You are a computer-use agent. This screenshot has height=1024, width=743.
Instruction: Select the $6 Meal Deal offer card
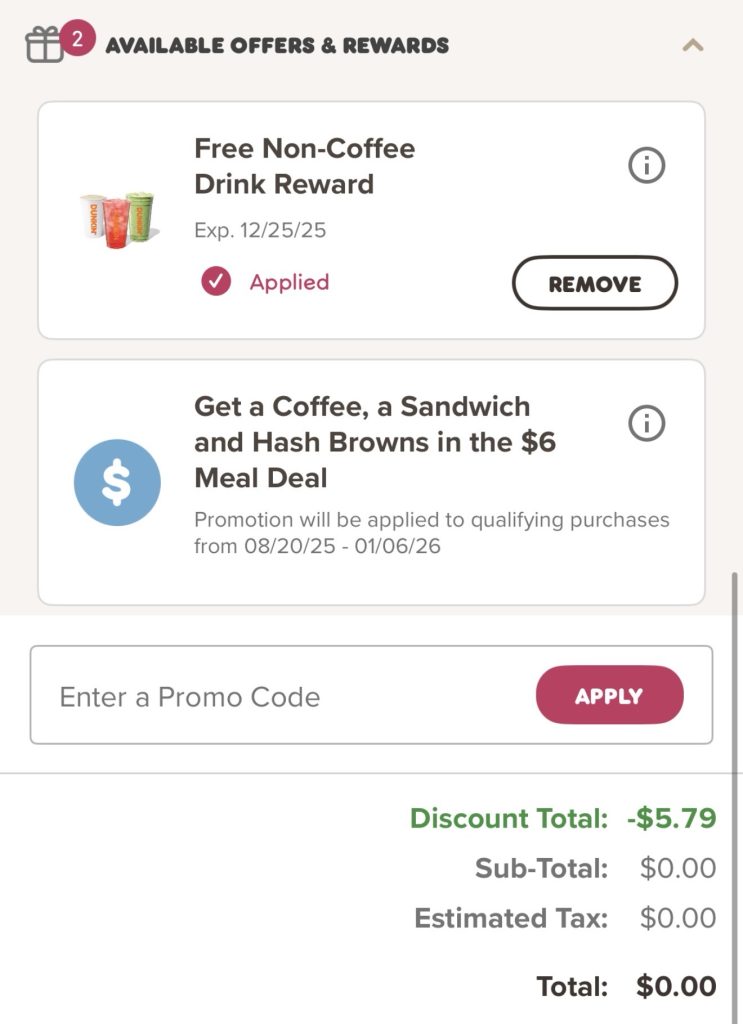pos(370,482)
